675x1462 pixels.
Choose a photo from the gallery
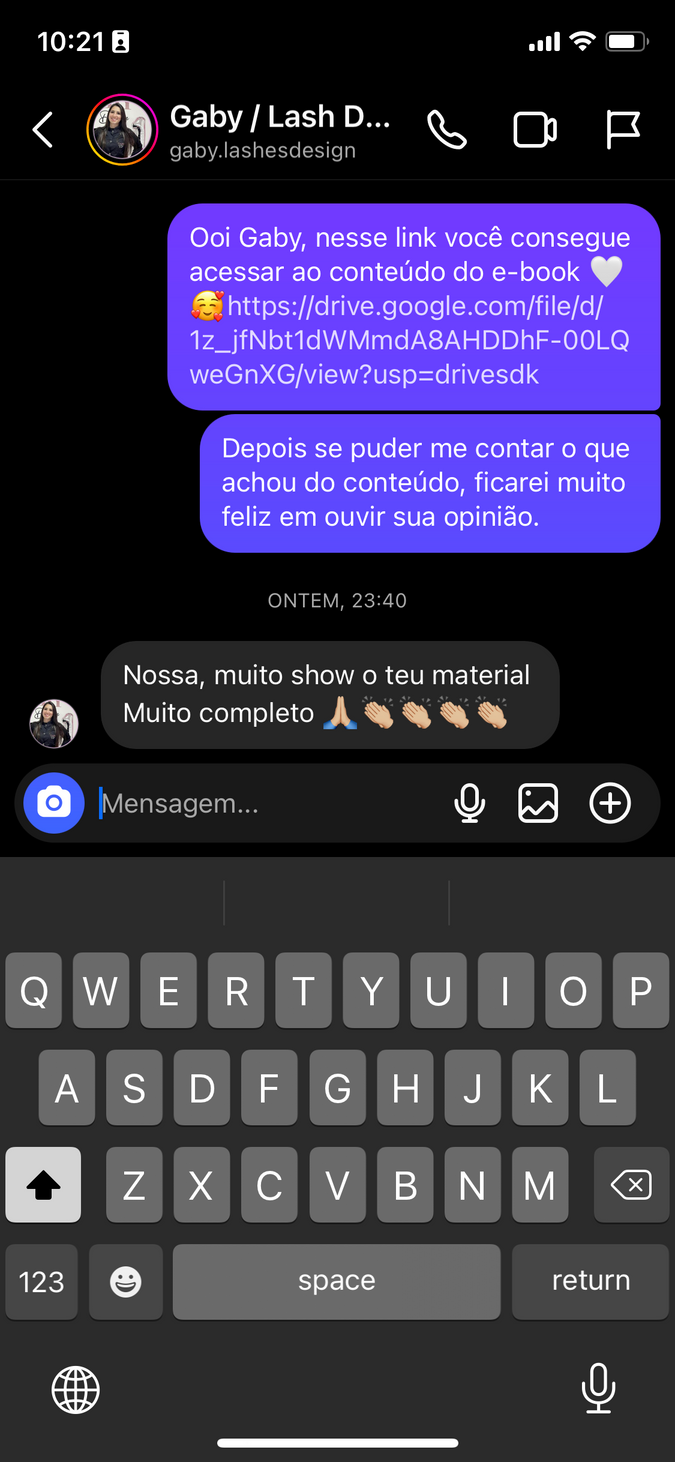538,803
